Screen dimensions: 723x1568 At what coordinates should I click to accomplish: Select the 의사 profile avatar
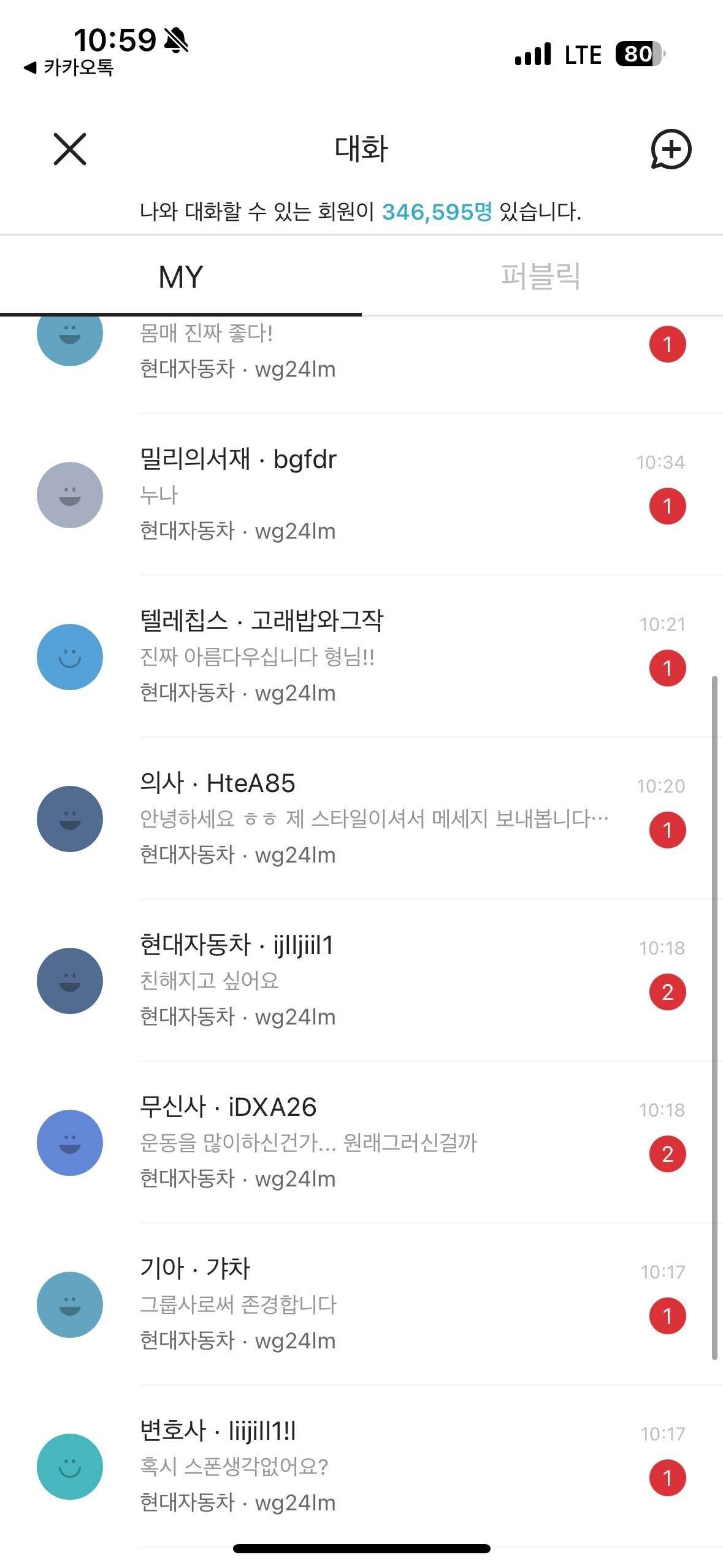pos(69,819)
